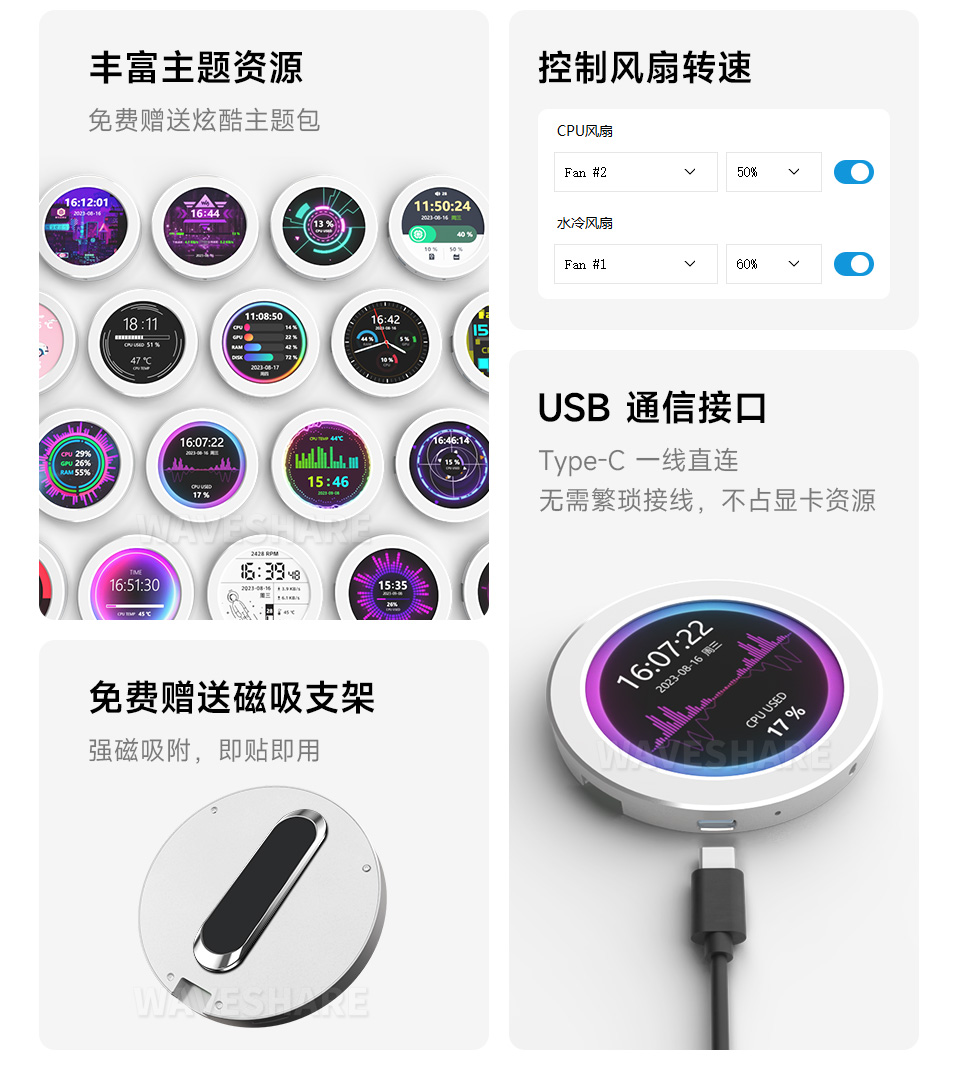Select the 11:08:50 CPU/GPU stats theme
This screenshot has width=960, height=1080.
click(263, 343)
